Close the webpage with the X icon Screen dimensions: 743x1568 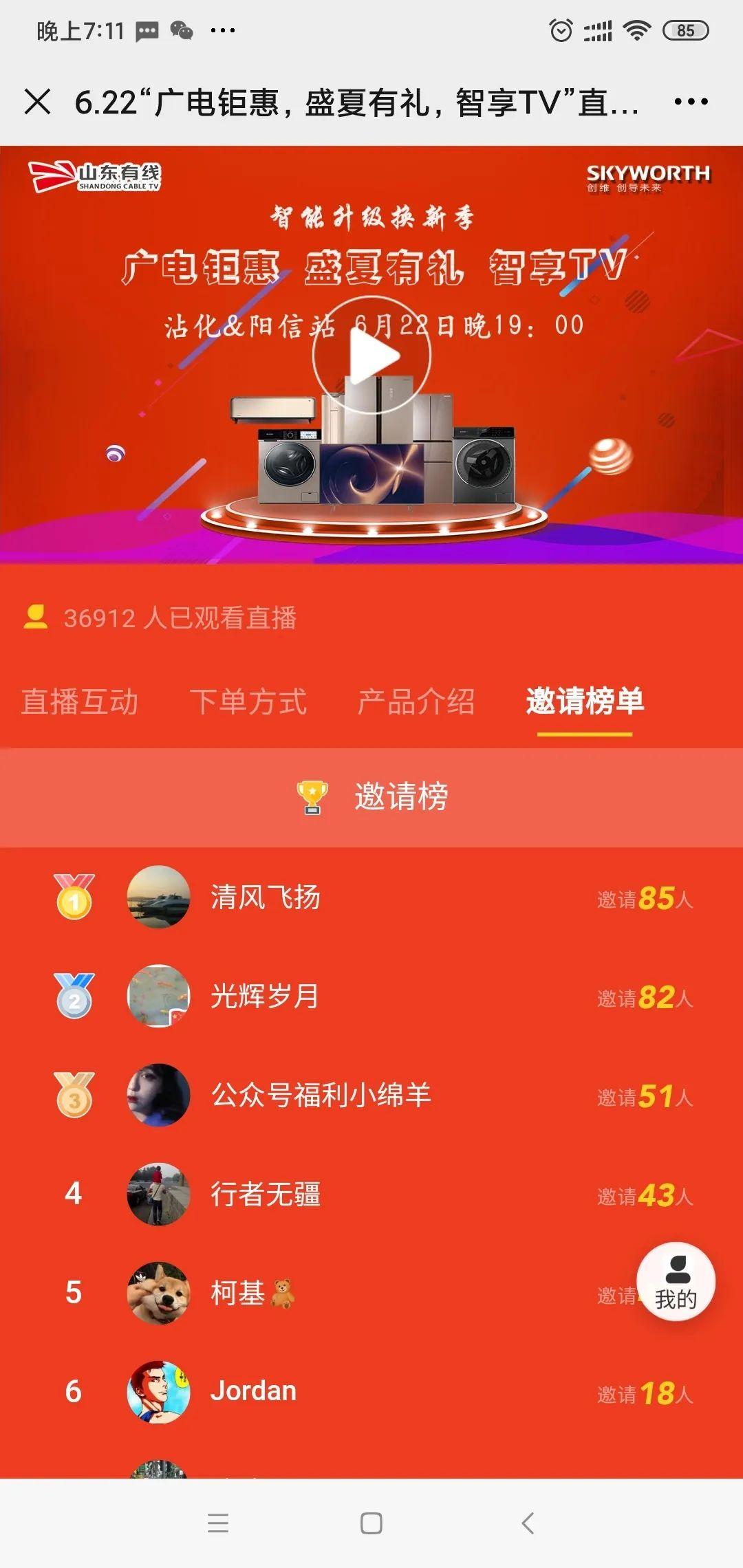coord(37,102)
